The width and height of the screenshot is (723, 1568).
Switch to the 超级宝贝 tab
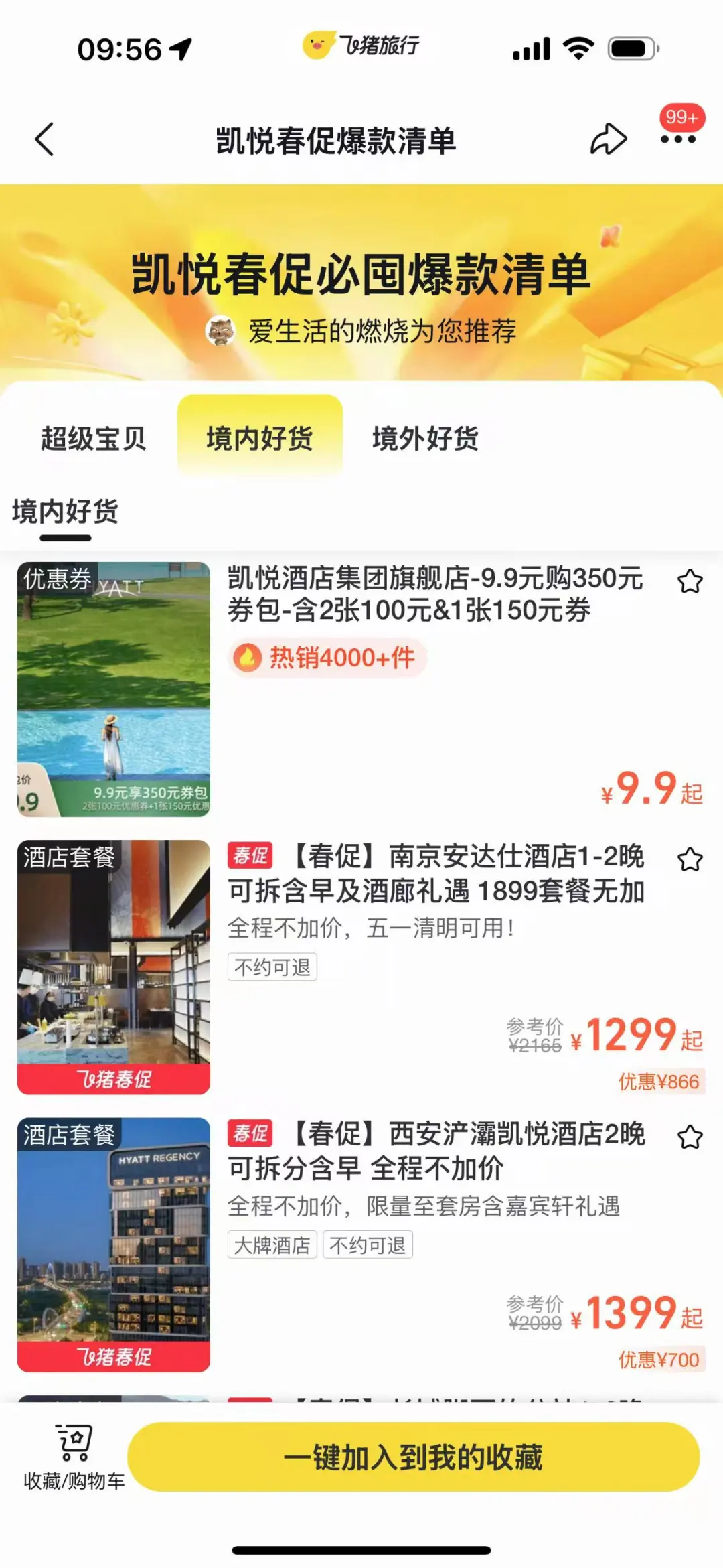(93, 439)
